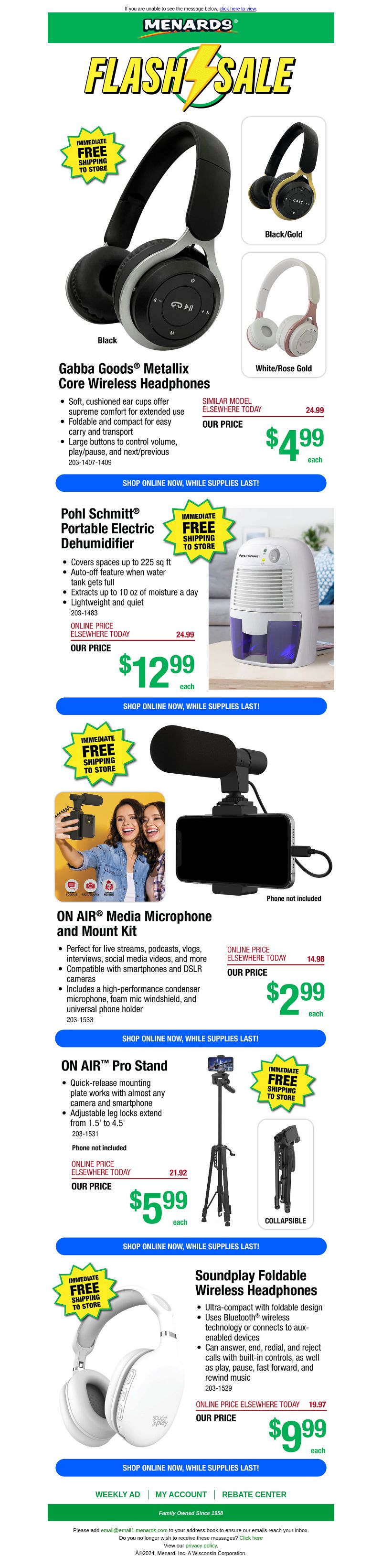Screen dimensions: 382x1568
Task: Open the Weekly Ad link
Action: tap(117, 1494)
